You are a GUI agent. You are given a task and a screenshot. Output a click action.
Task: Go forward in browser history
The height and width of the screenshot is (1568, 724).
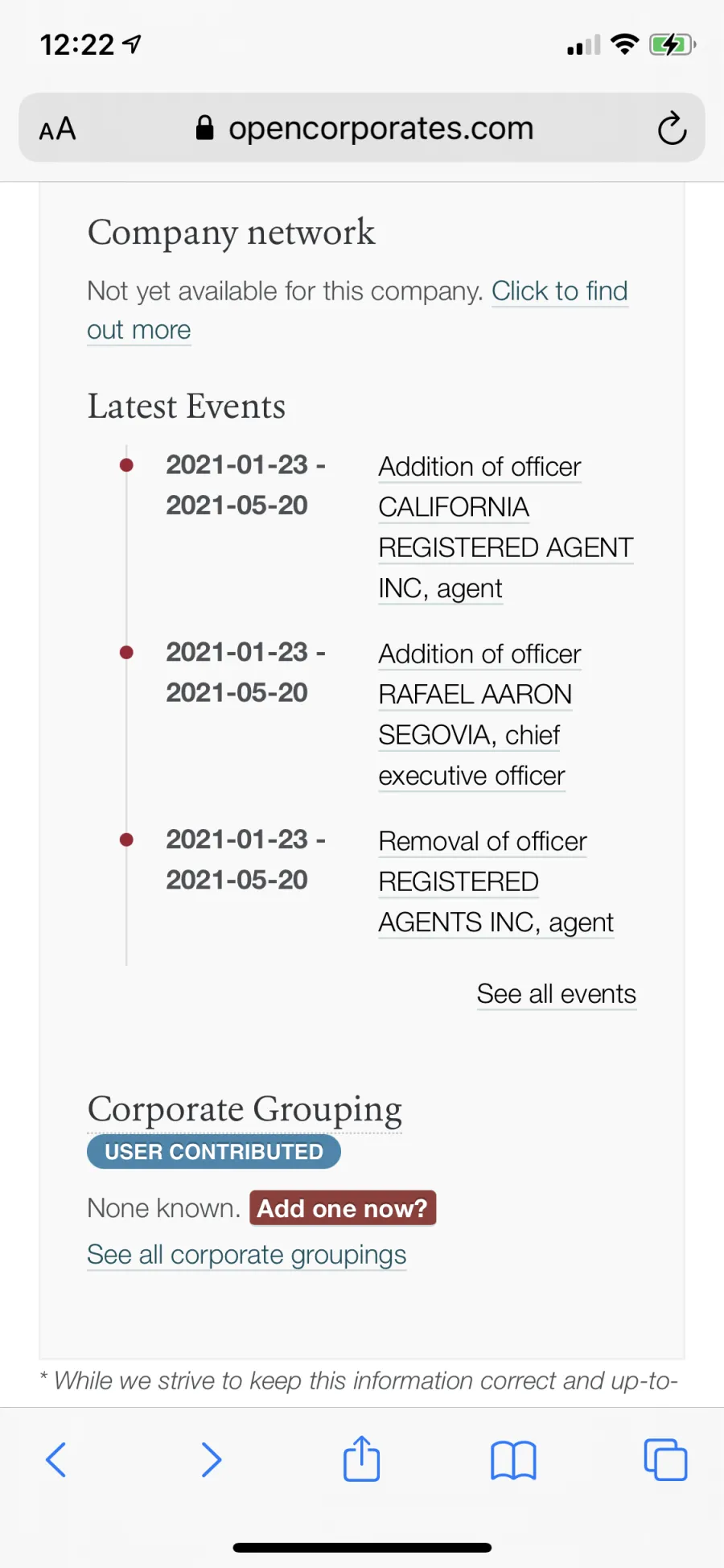pos(211,1459)
